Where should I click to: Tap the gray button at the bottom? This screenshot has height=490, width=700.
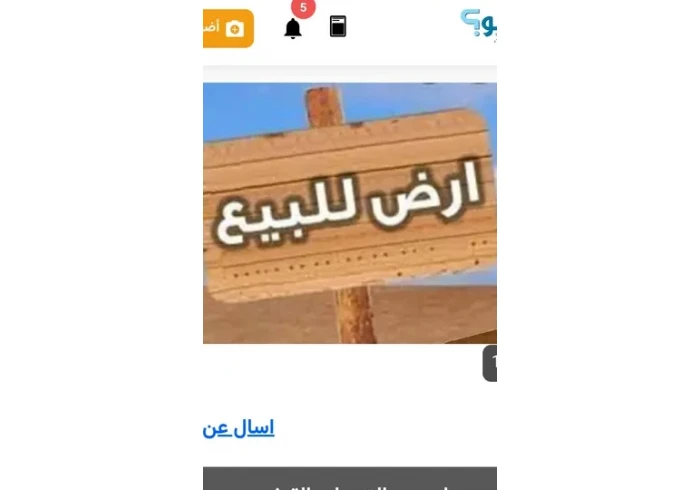point(350,478)
